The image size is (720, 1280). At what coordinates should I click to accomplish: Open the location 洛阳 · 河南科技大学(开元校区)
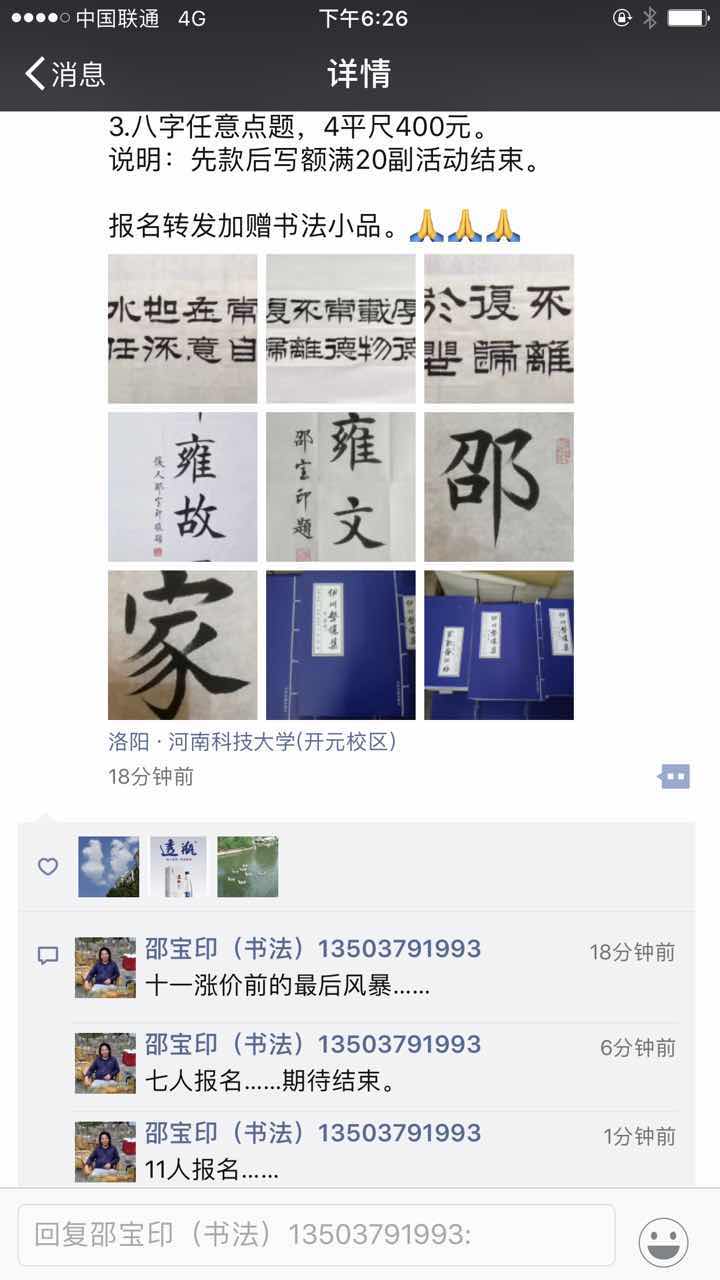click(x=252, y=742)
